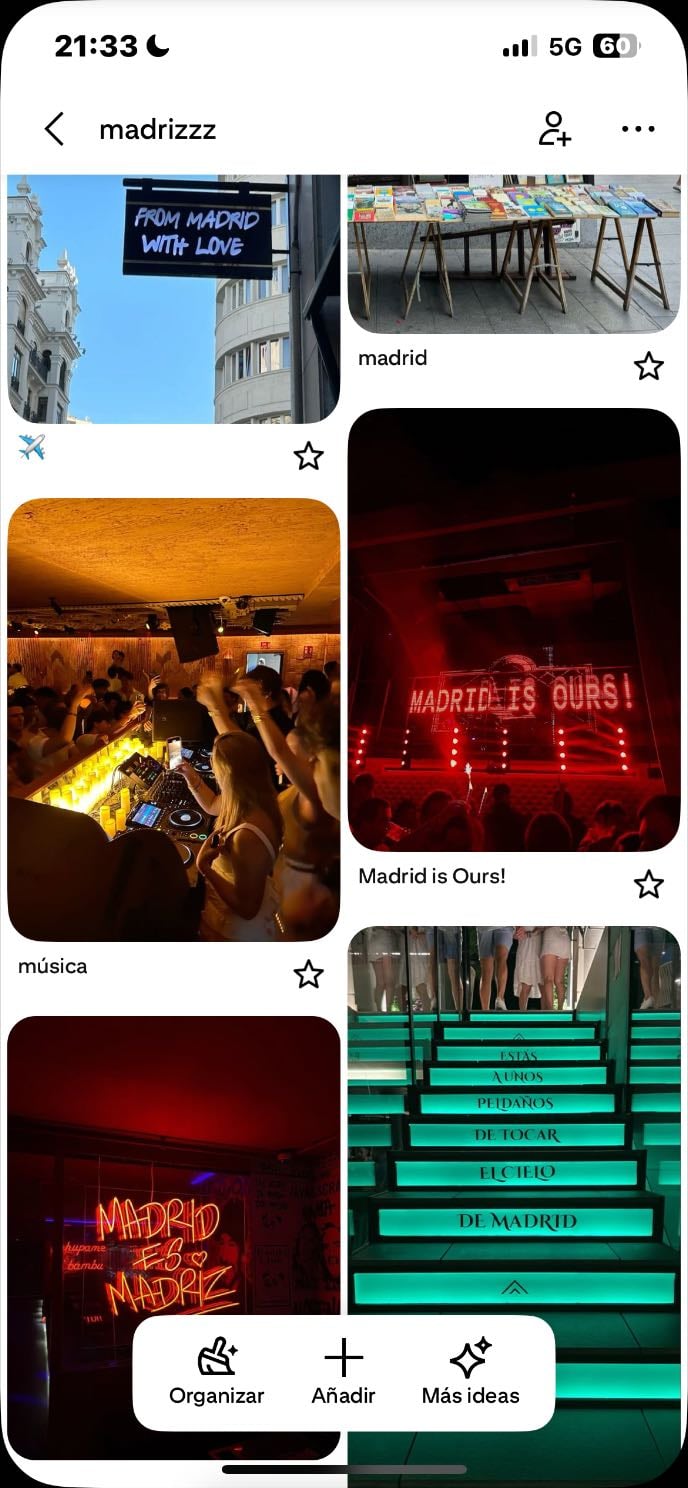
Task: Add a new pin with Añadir
Action: coord(343,1372)
